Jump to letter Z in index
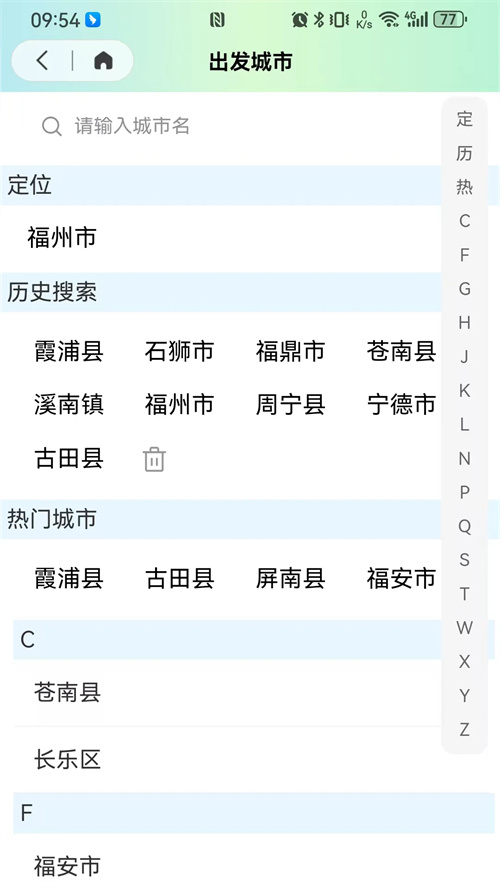Screen dimensions: 500x888 pyautogui.click(x=464, y=729)
